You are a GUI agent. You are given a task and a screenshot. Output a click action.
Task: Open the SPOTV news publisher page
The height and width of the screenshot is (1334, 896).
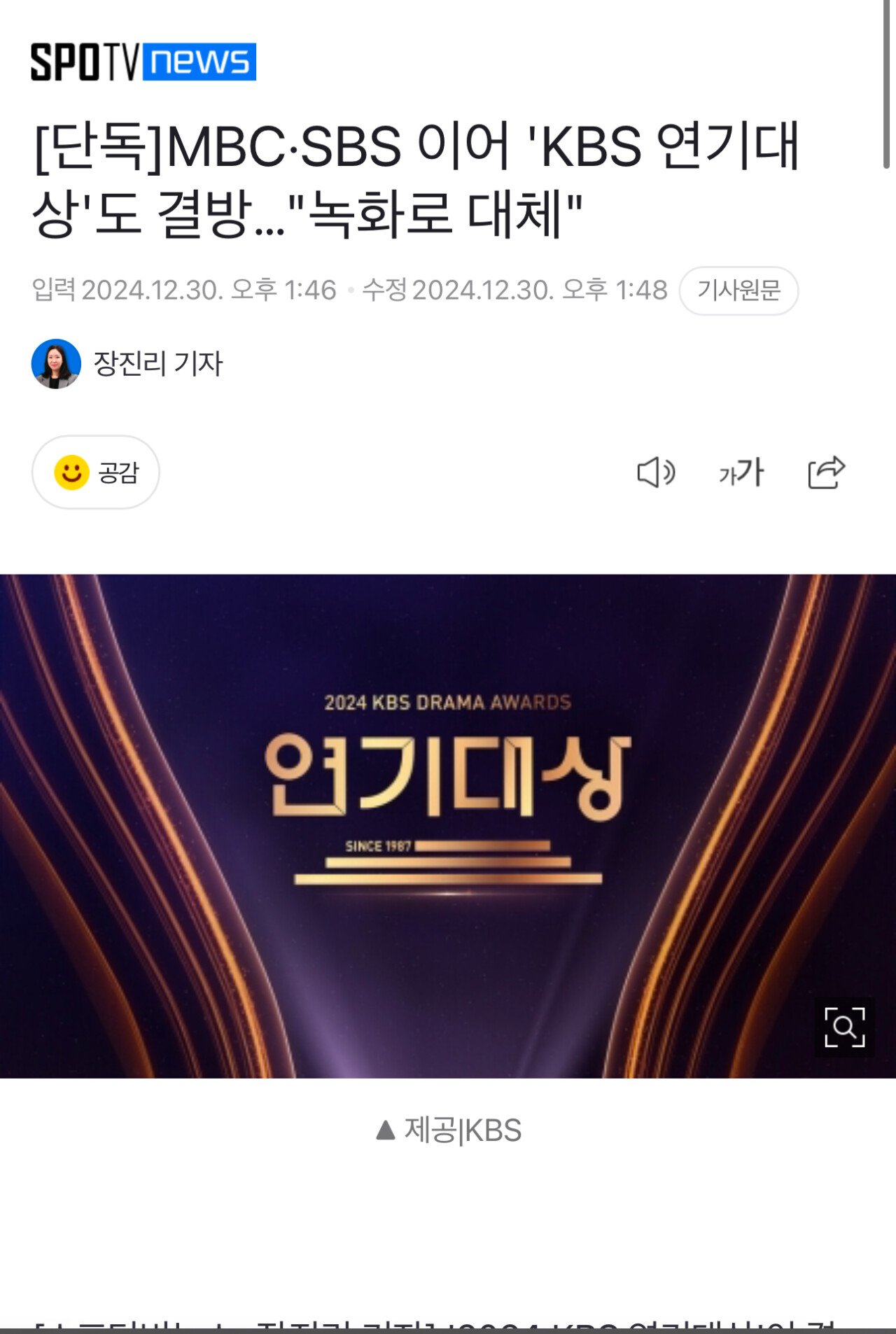tap(143, 62)
